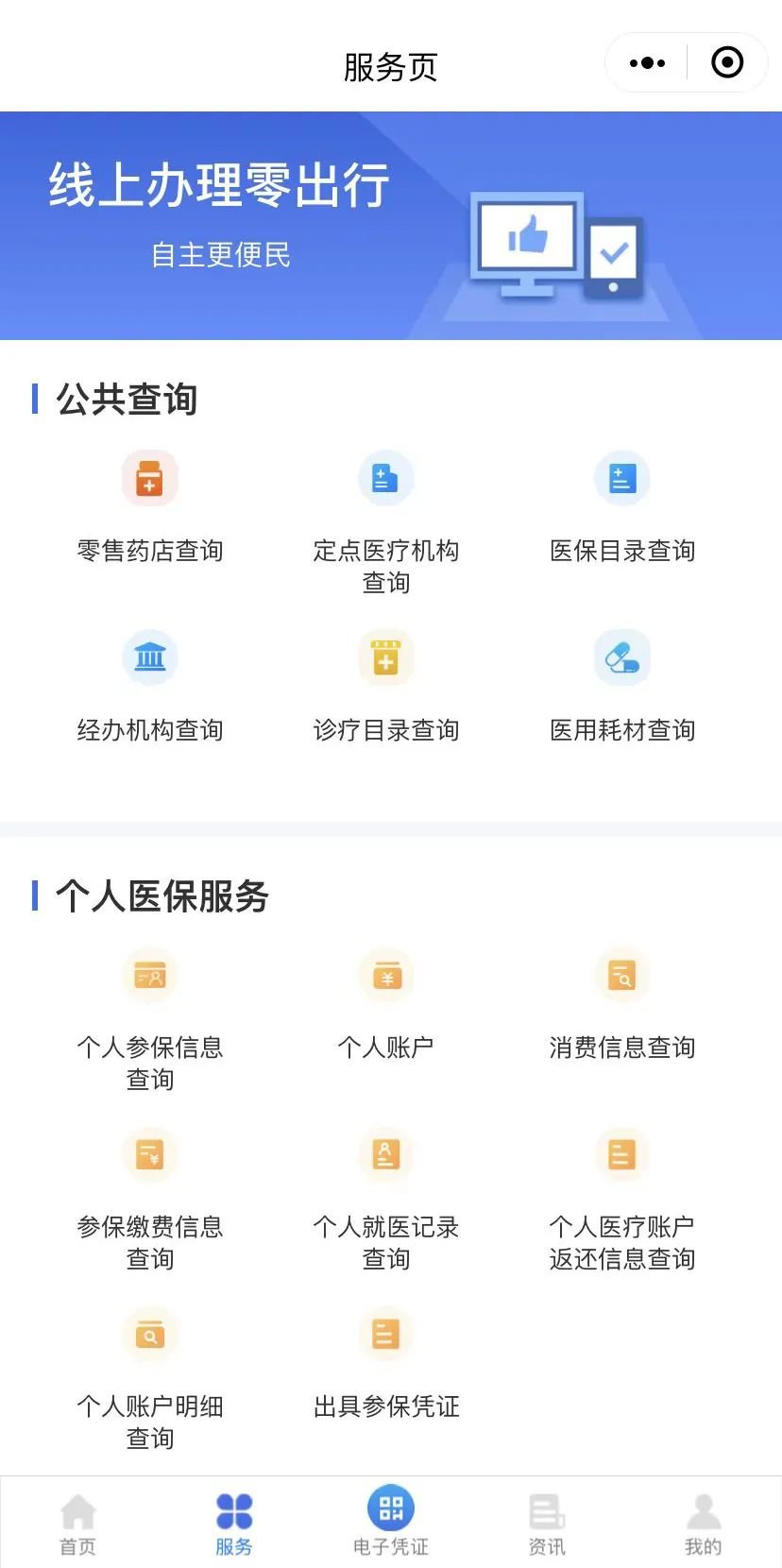The image size is (782, 1568).
Task: Switch to the 资讯 tab
Action: (x=547, y=1523)
